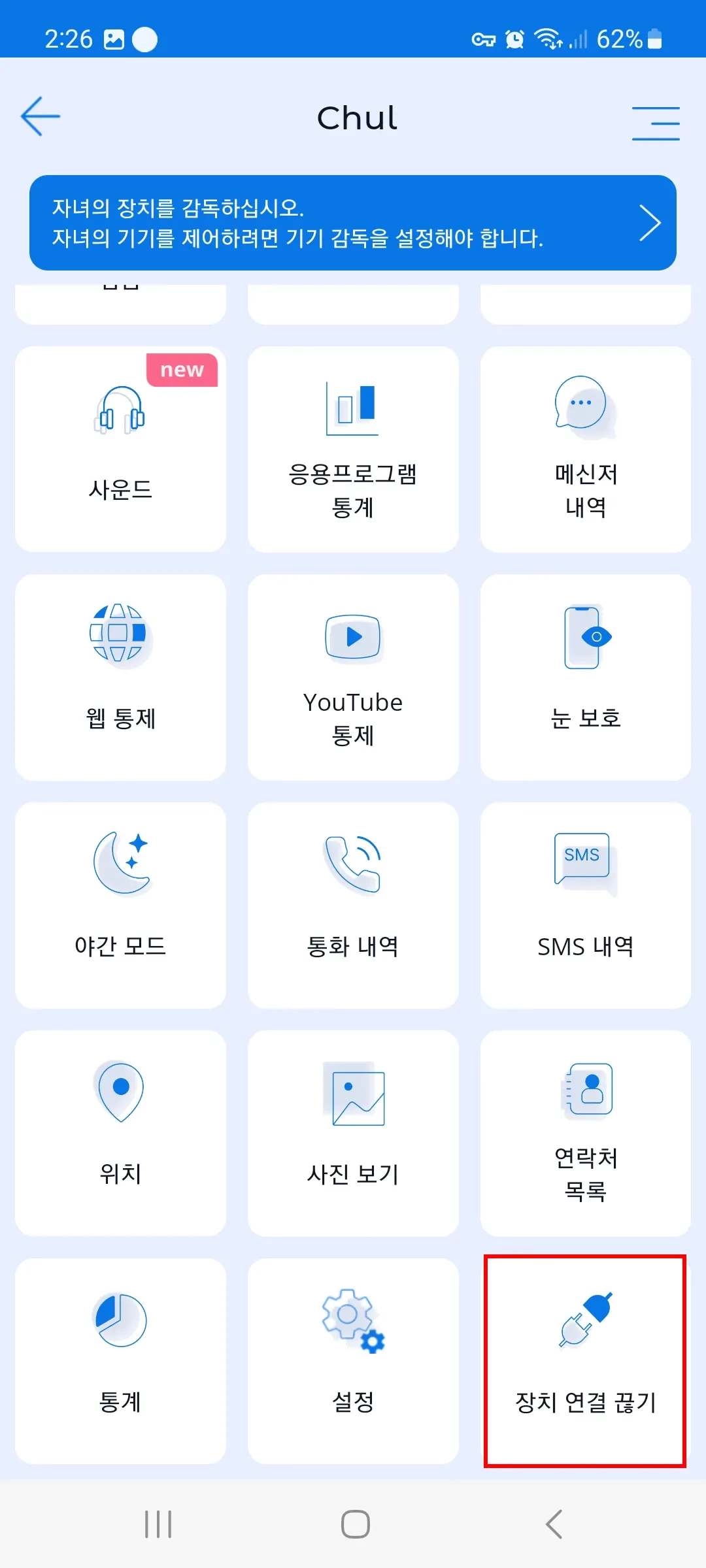
Task: Open 응용프로그램 통계
Action: (x=353, y=449)
